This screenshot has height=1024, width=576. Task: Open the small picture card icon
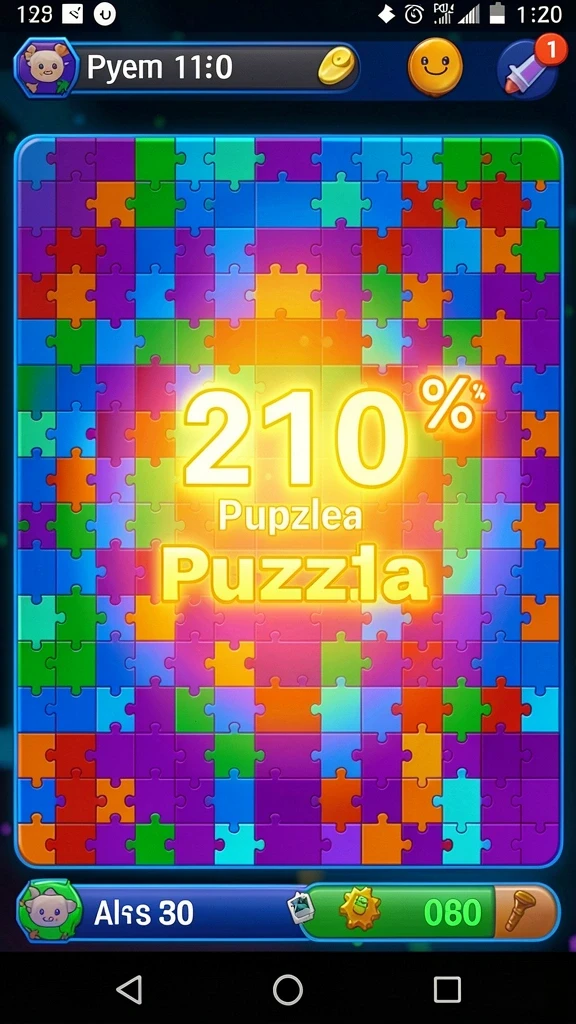pyautogui.click(x=300, y=907)
